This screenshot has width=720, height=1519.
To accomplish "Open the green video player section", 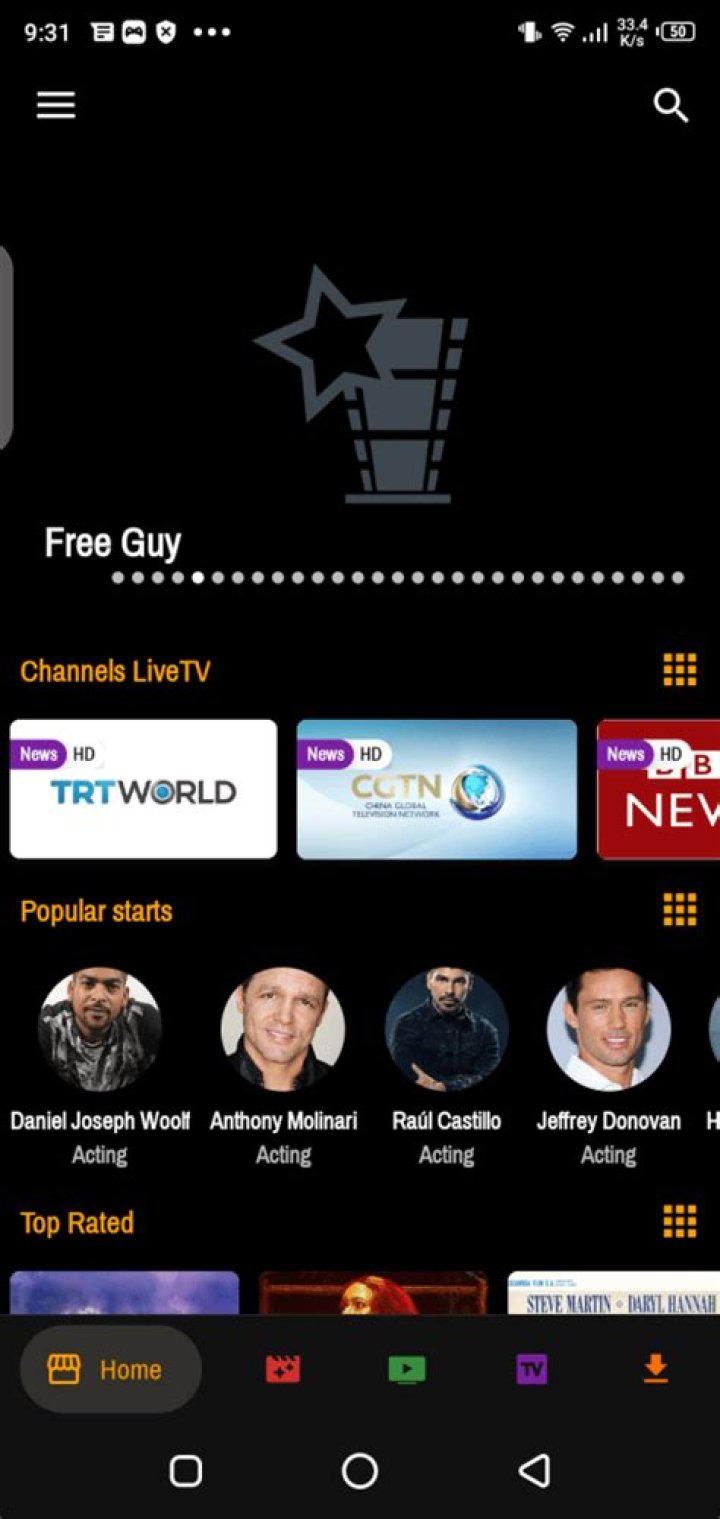I will 406,1369.
